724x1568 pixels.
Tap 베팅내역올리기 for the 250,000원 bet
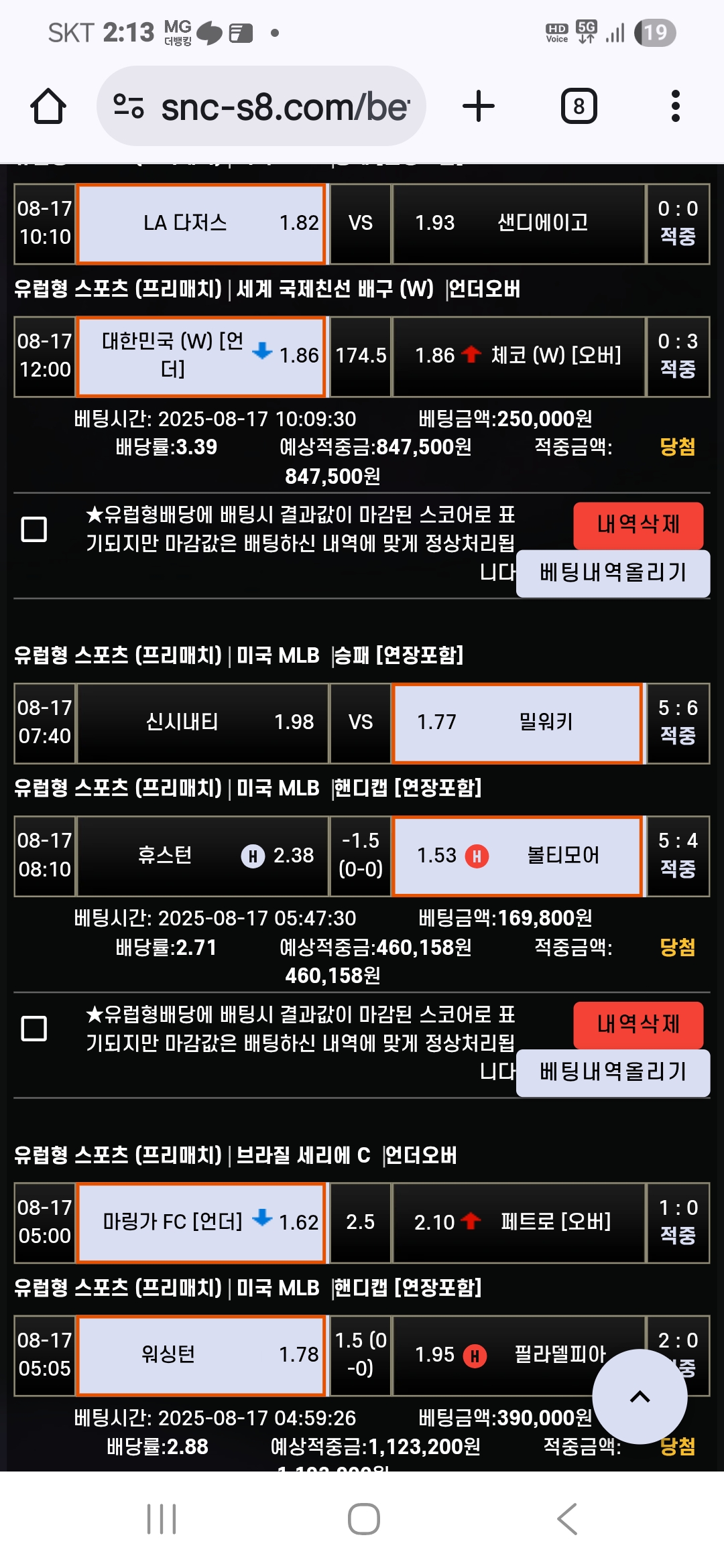613,573
